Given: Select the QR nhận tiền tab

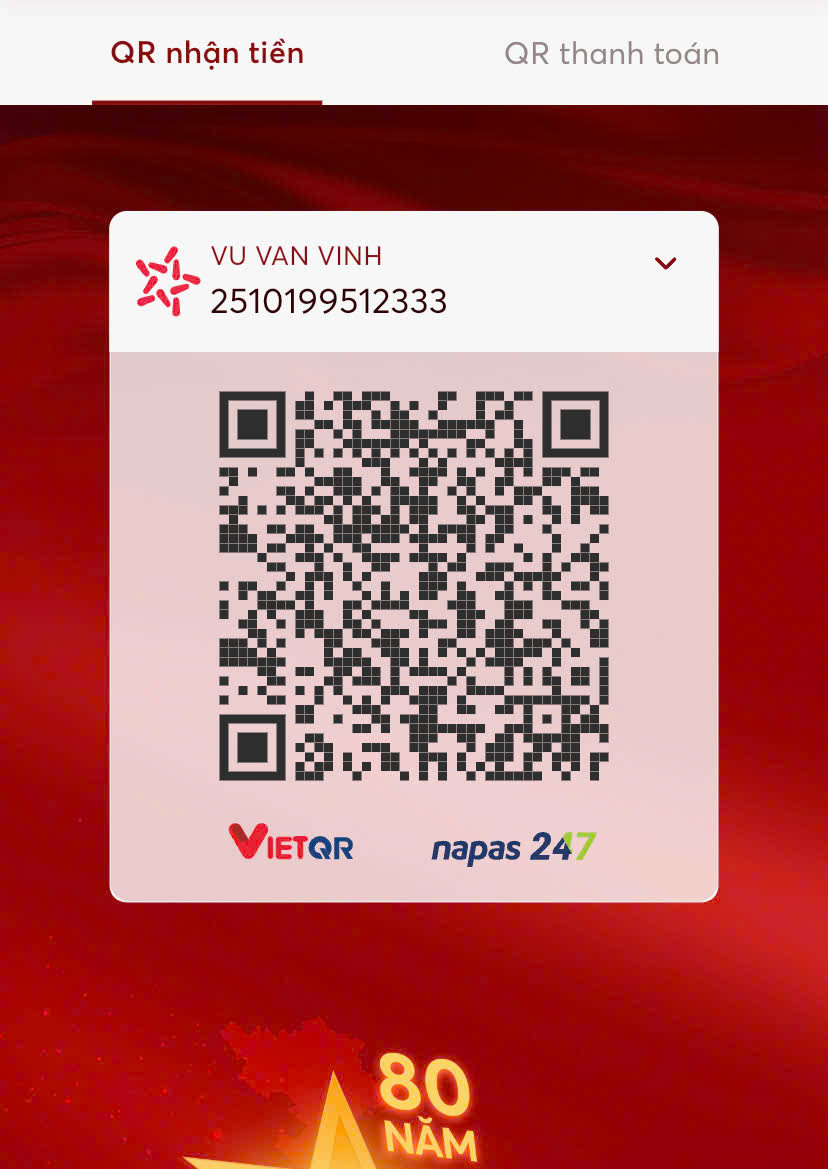Looking at the screenshot, I should click(207, 53).
